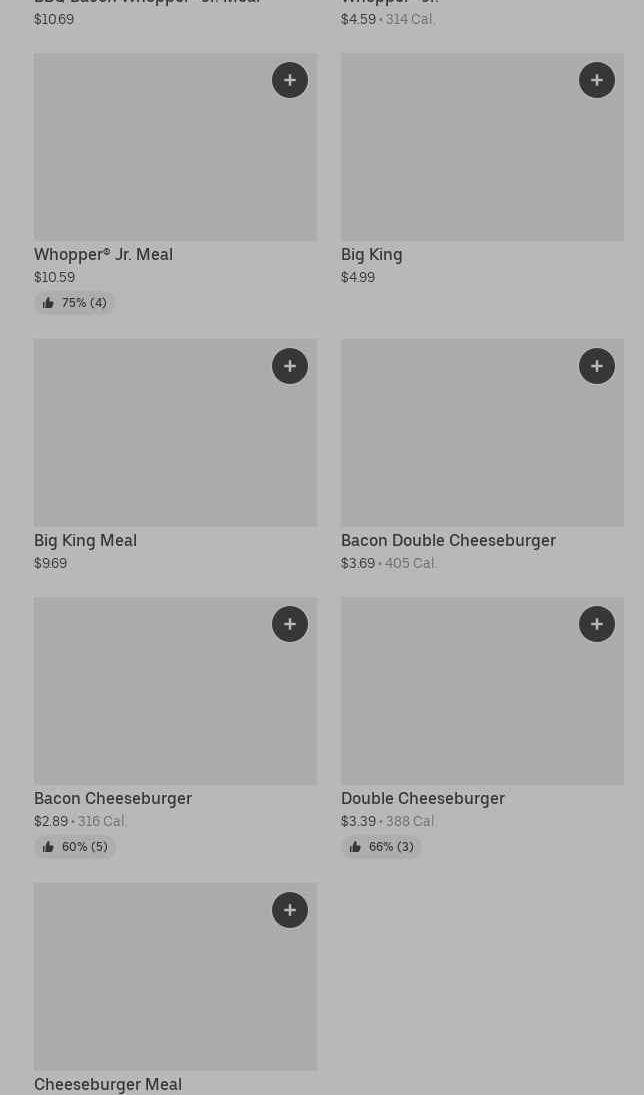Open the Whopper Jr. Meal item

150,160
